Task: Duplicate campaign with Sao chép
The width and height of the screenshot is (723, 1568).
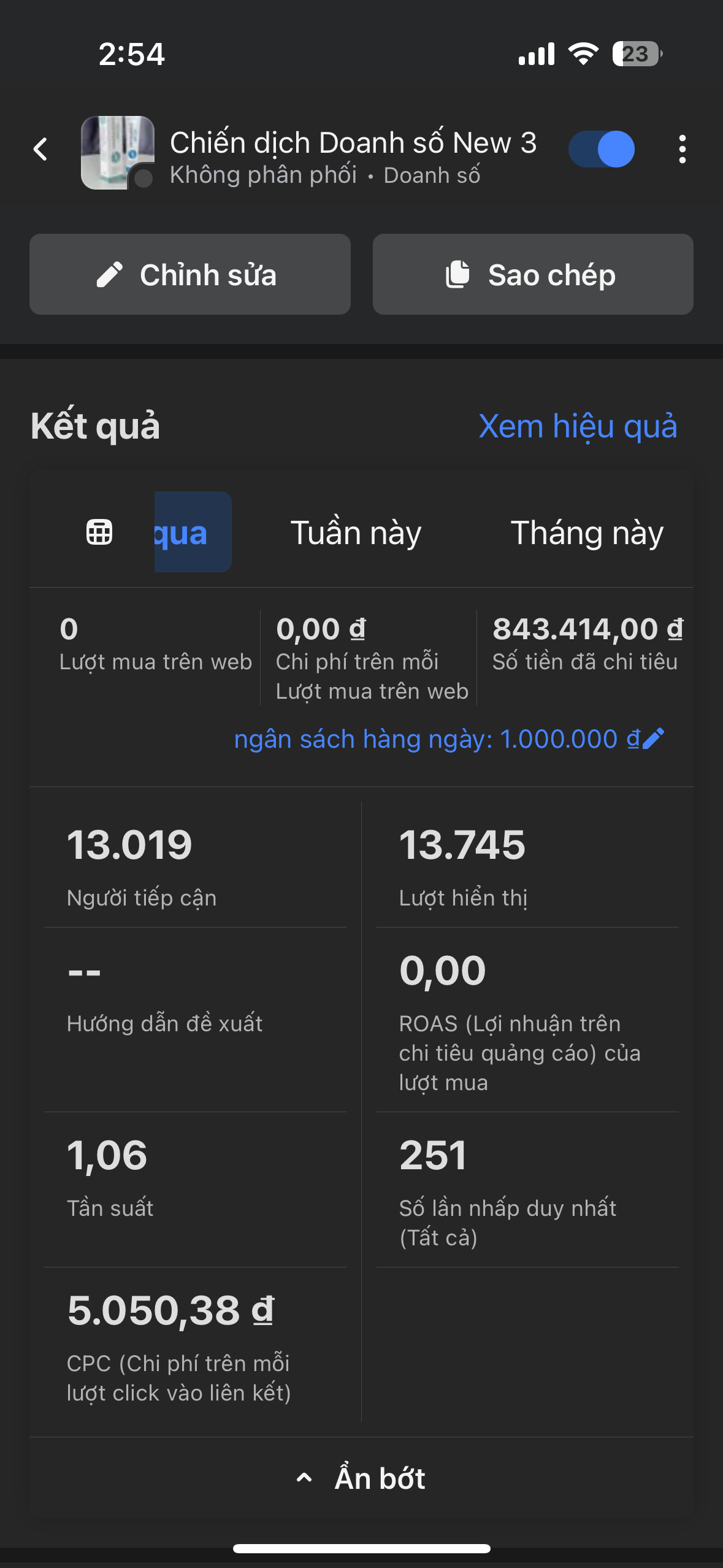Action: 532,274
